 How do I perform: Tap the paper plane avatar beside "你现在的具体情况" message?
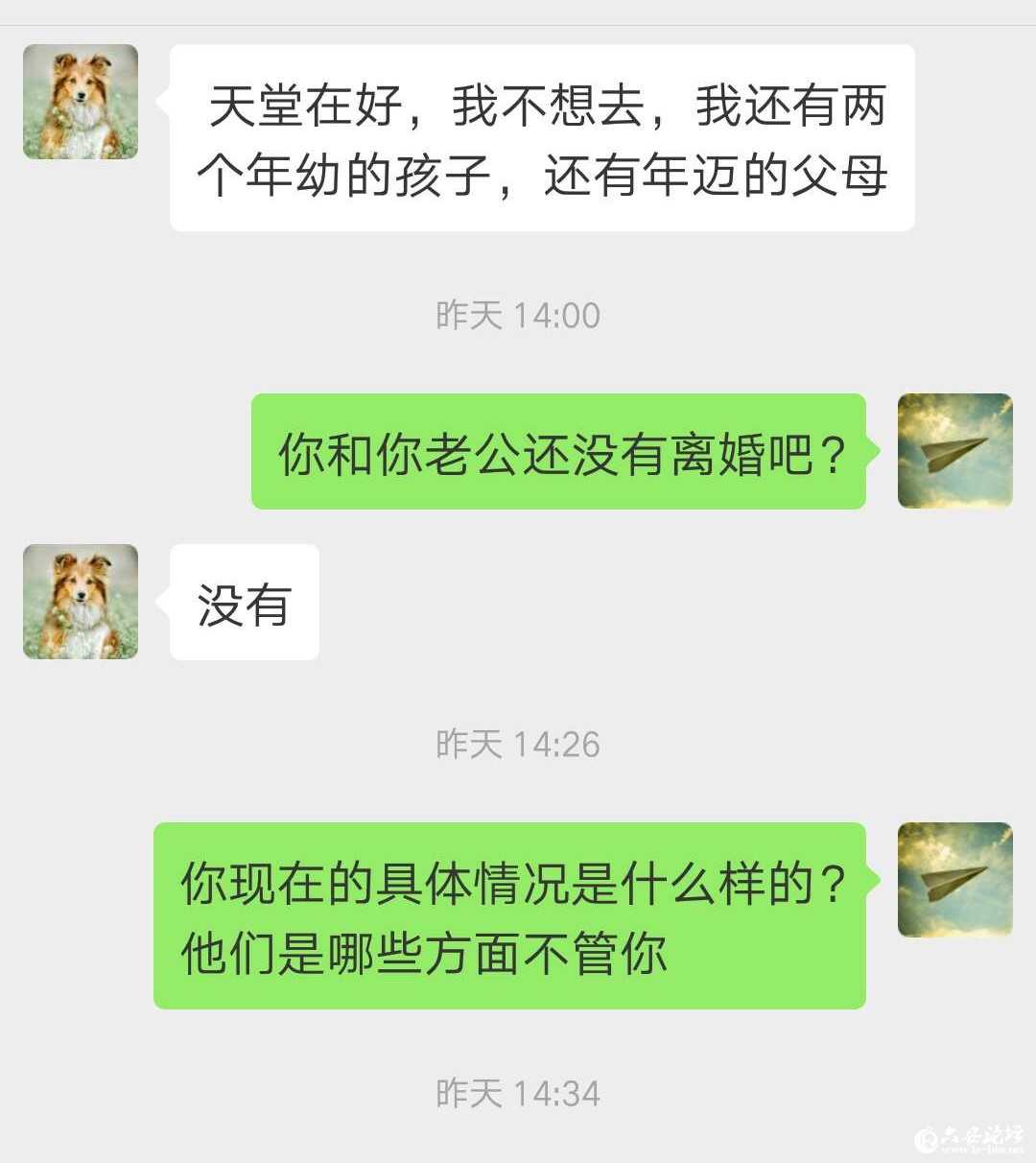point(954,880)
